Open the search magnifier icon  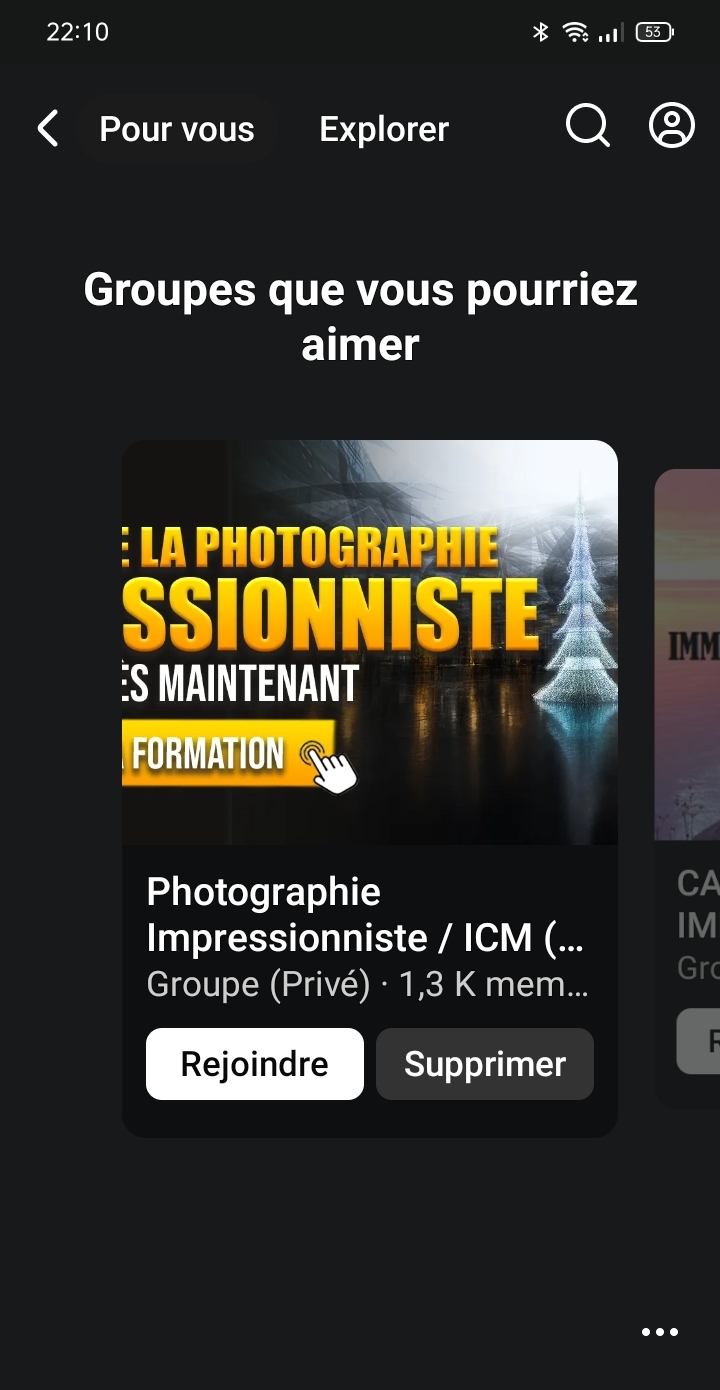click(587, 127)
